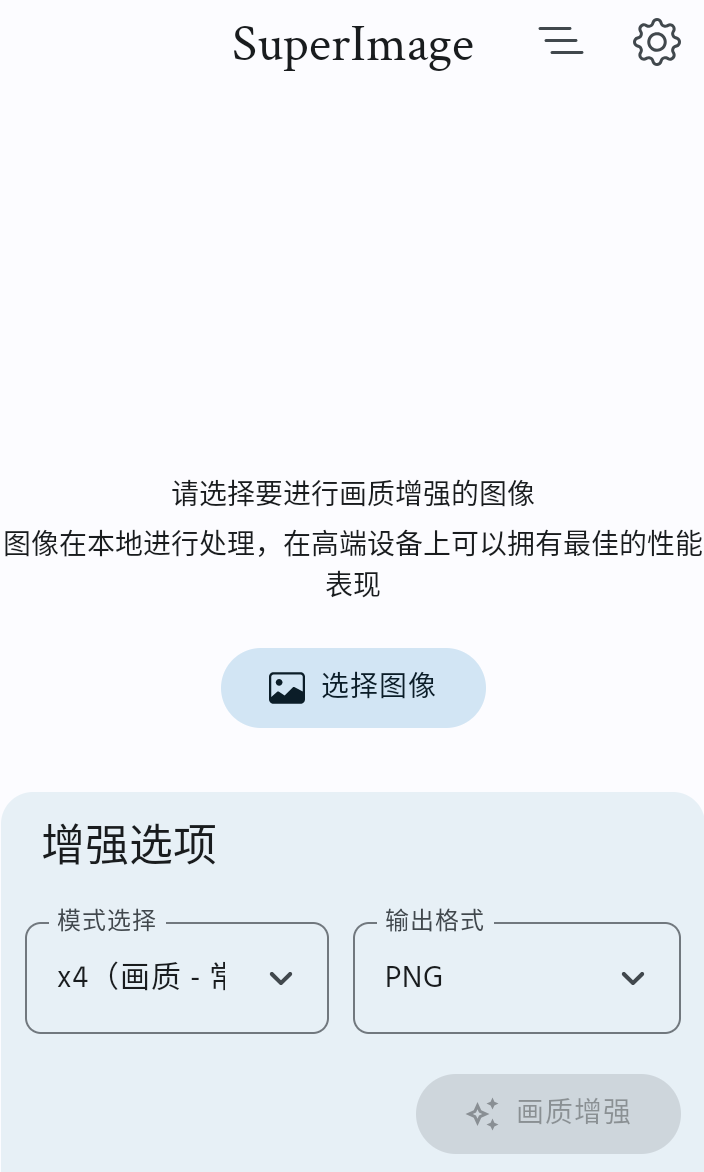Viewport: 704px width, 1172px height.
Task: Open the settings gear
Action: [656, 42]
